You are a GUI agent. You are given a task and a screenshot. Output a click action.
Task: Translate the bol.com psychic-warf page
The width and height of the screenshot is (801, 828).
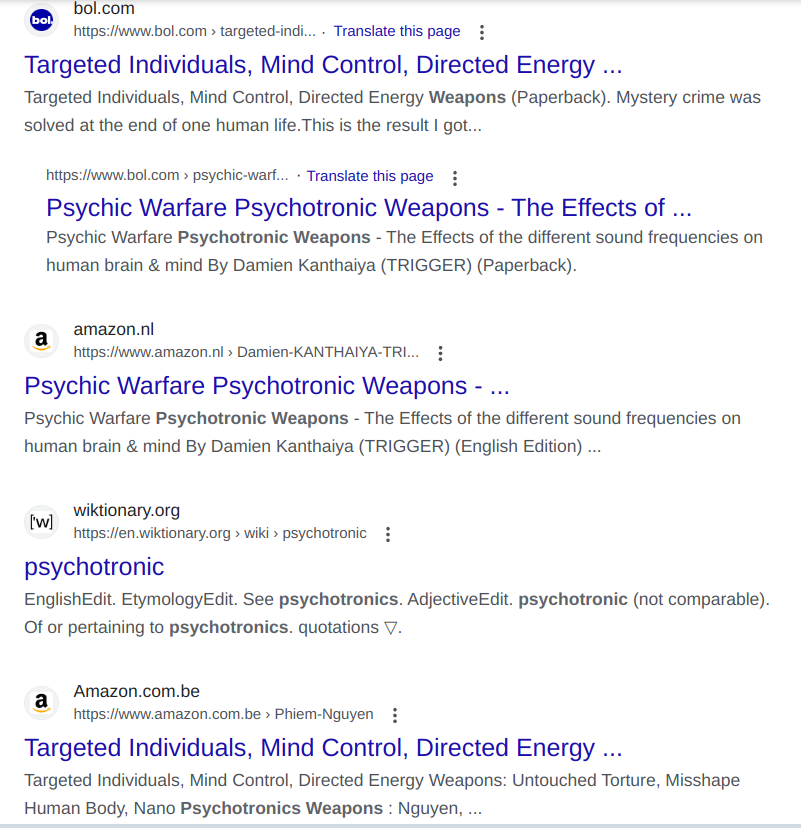[370, 176]
